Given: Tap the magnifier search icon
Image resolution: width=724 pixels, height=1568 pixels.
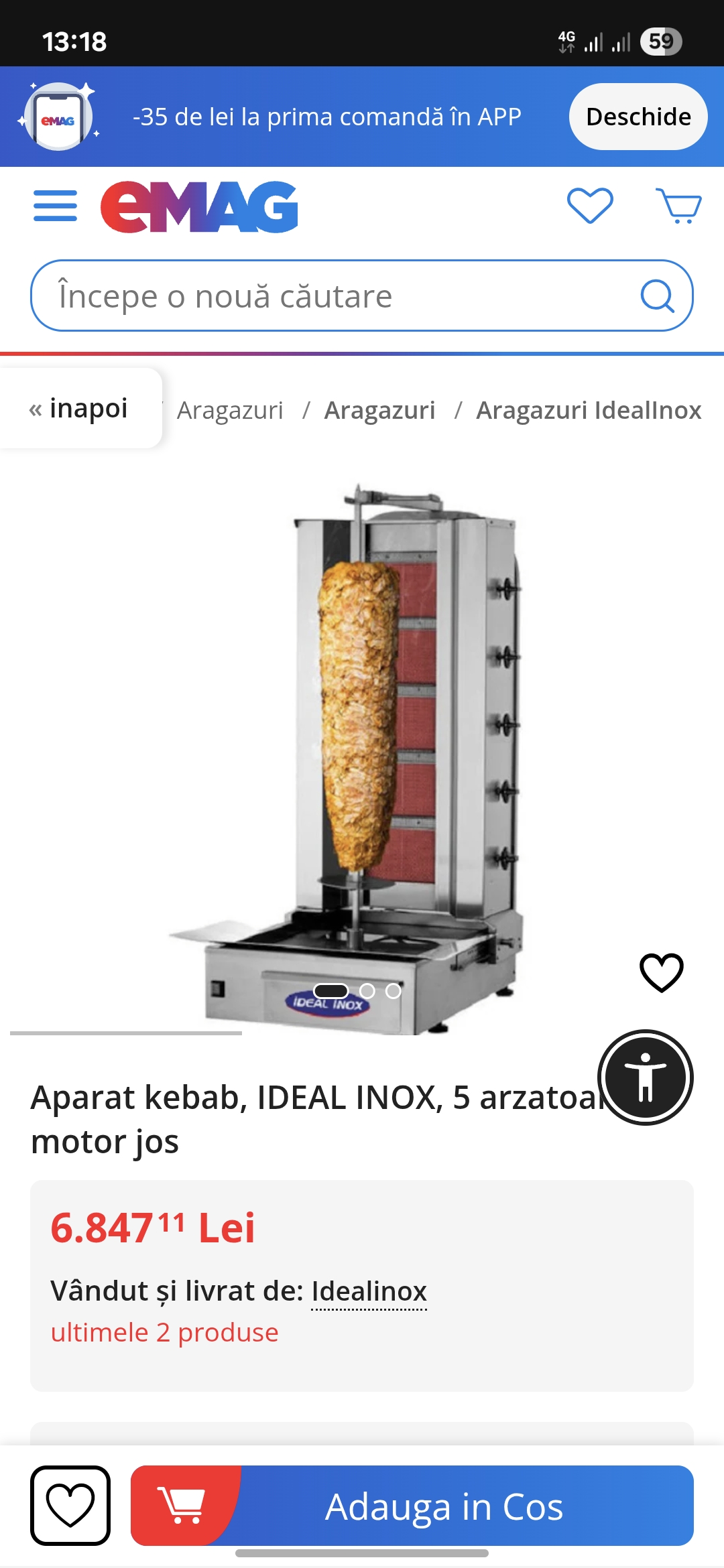Looking at the screenshot, I should tap(657, 296).
